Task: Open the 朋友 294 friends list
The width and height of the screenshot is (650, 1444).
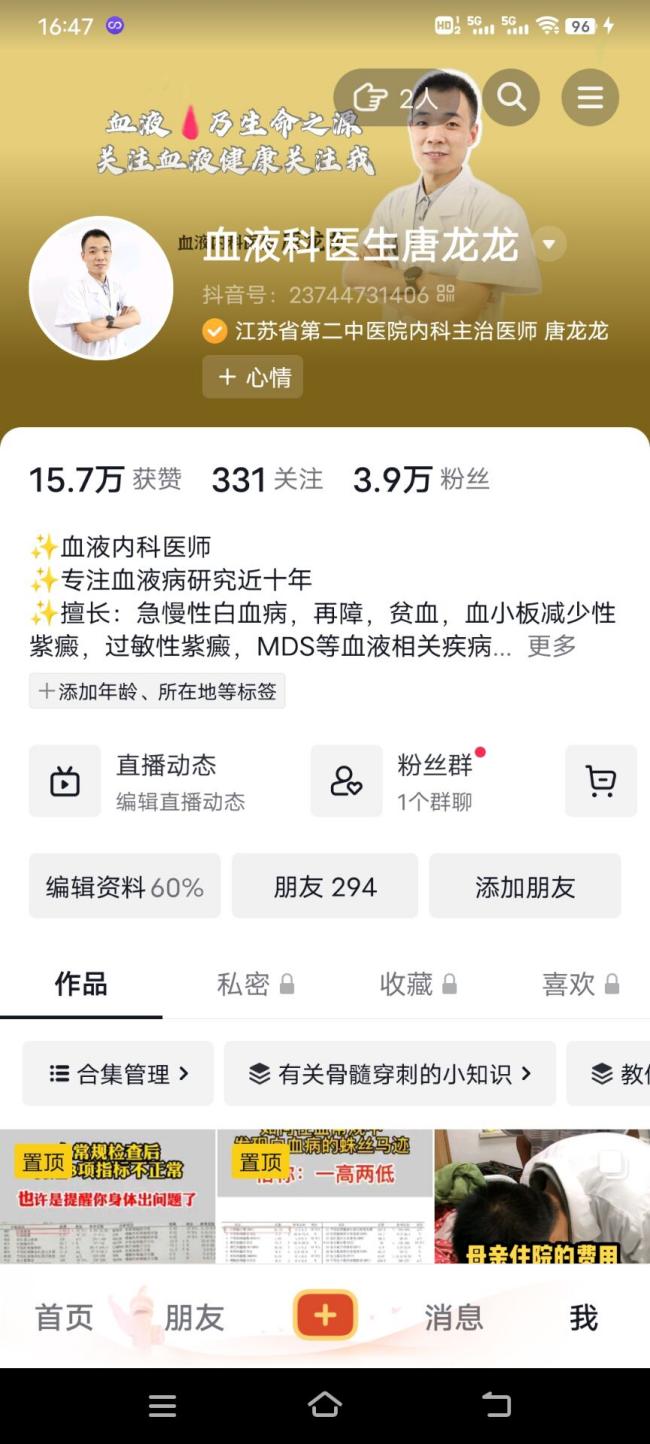Action: (325, 886)
